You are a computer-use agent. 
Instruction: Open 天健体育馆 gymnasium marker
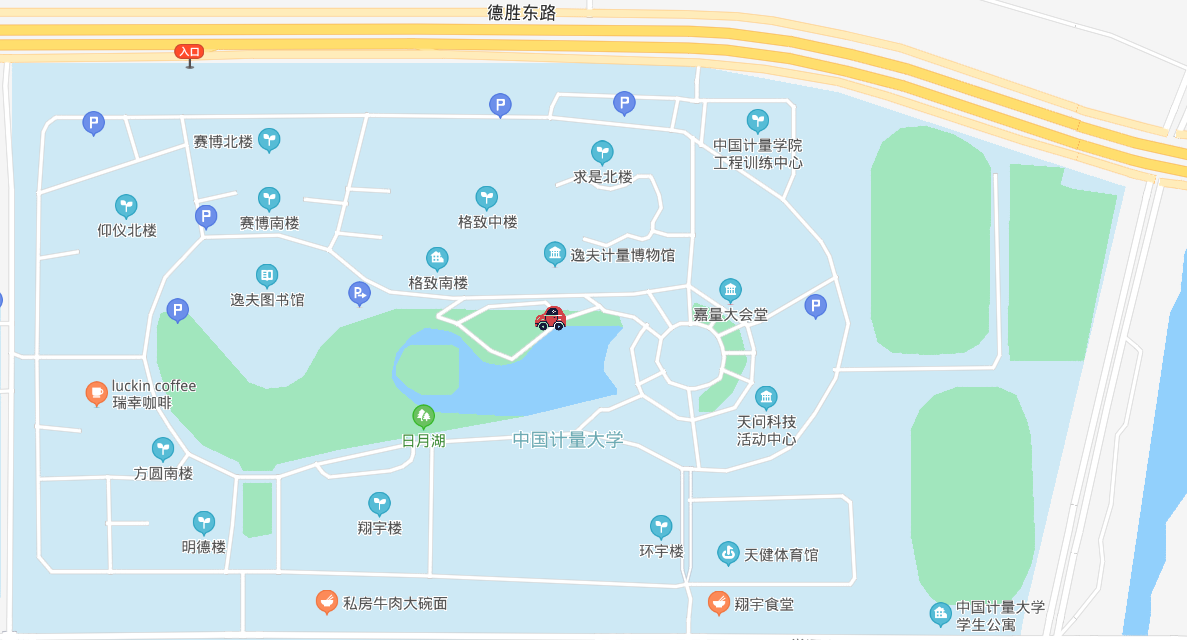tap(729, 553)
